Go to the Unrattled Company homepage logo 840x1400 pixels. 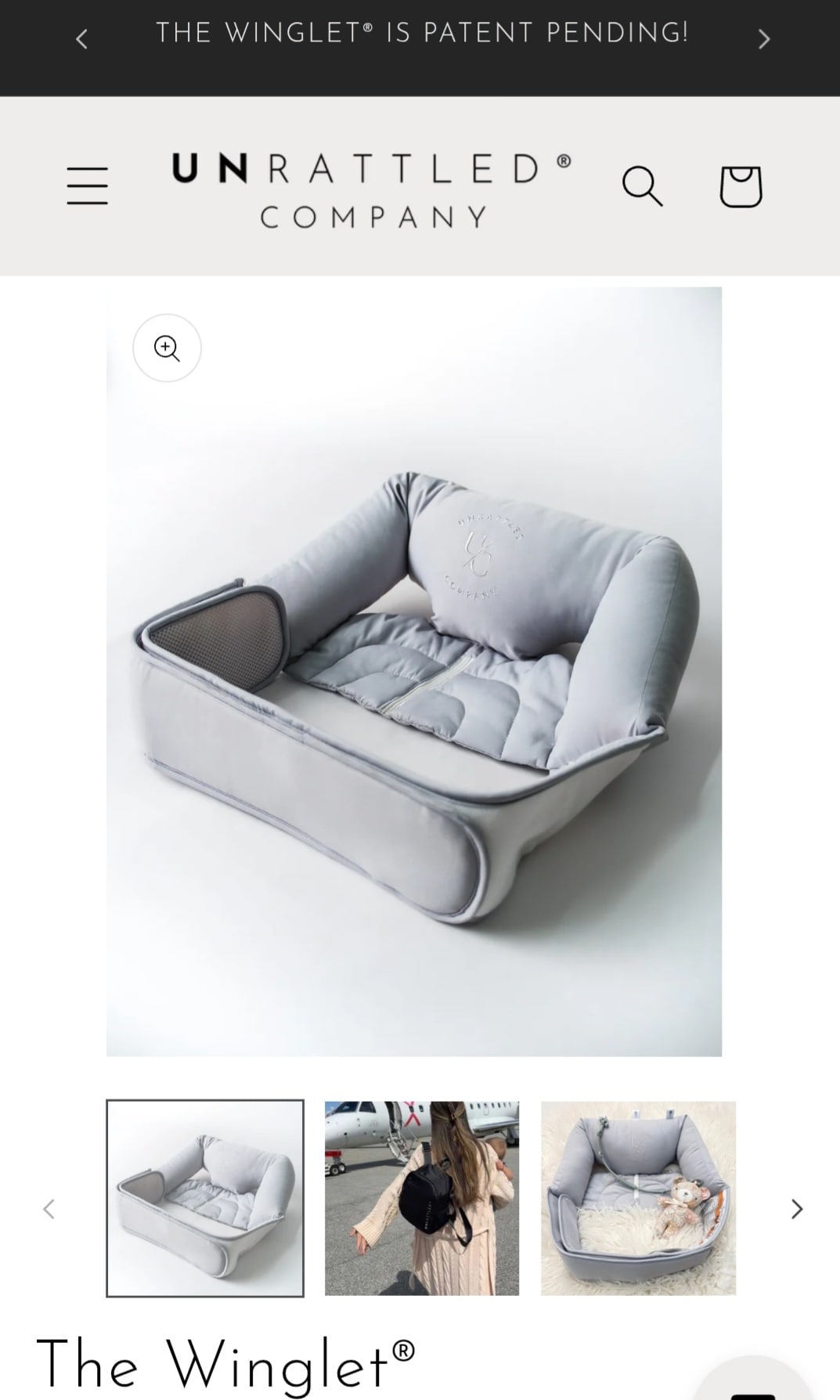click(x=372, y=190)
